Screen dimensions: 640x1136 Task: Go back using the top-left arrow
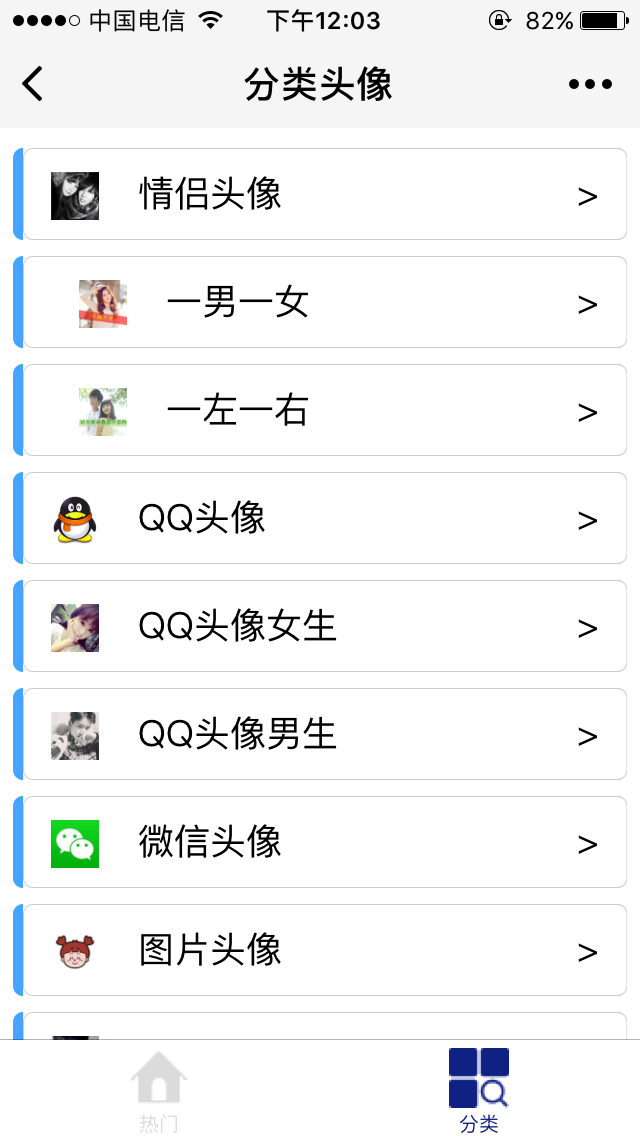point(33,84)
